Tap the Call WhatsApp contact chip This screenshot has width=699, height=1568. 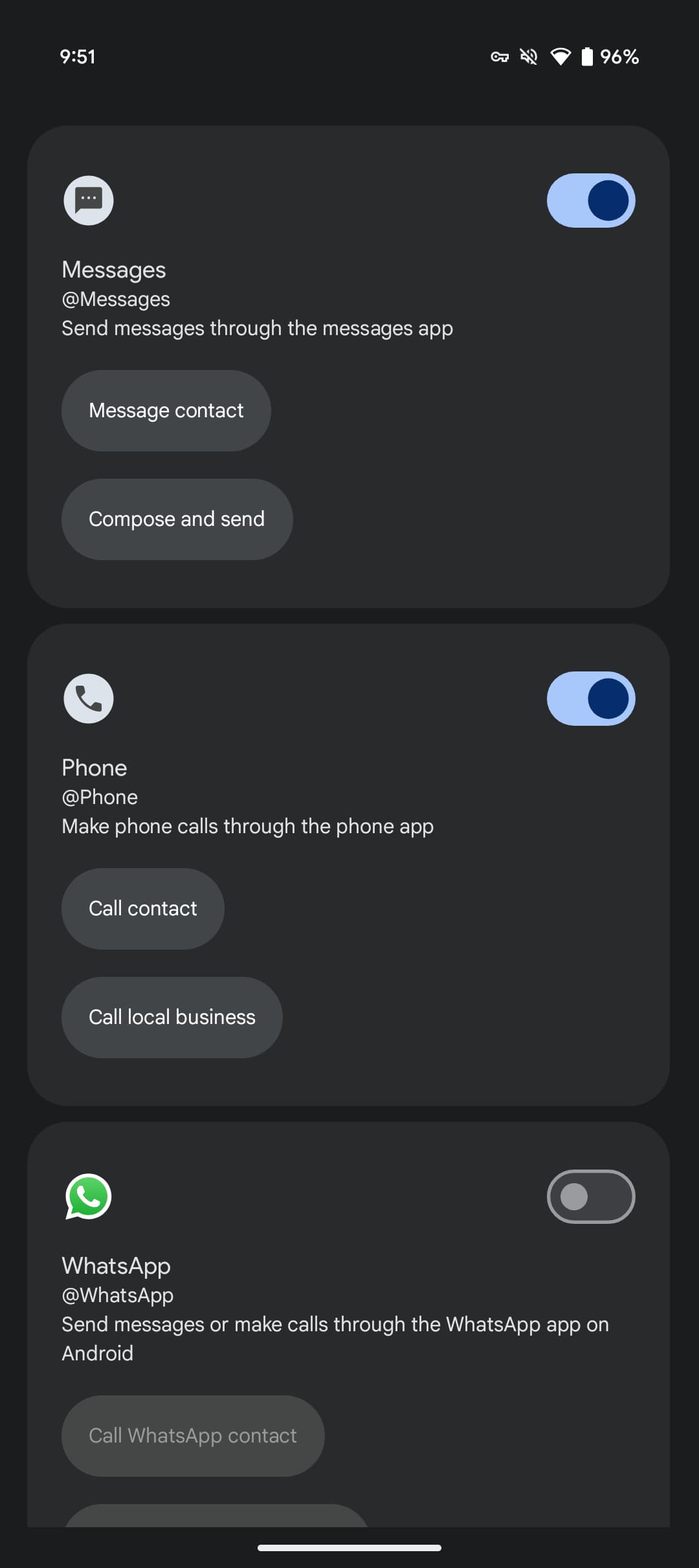192,1436
